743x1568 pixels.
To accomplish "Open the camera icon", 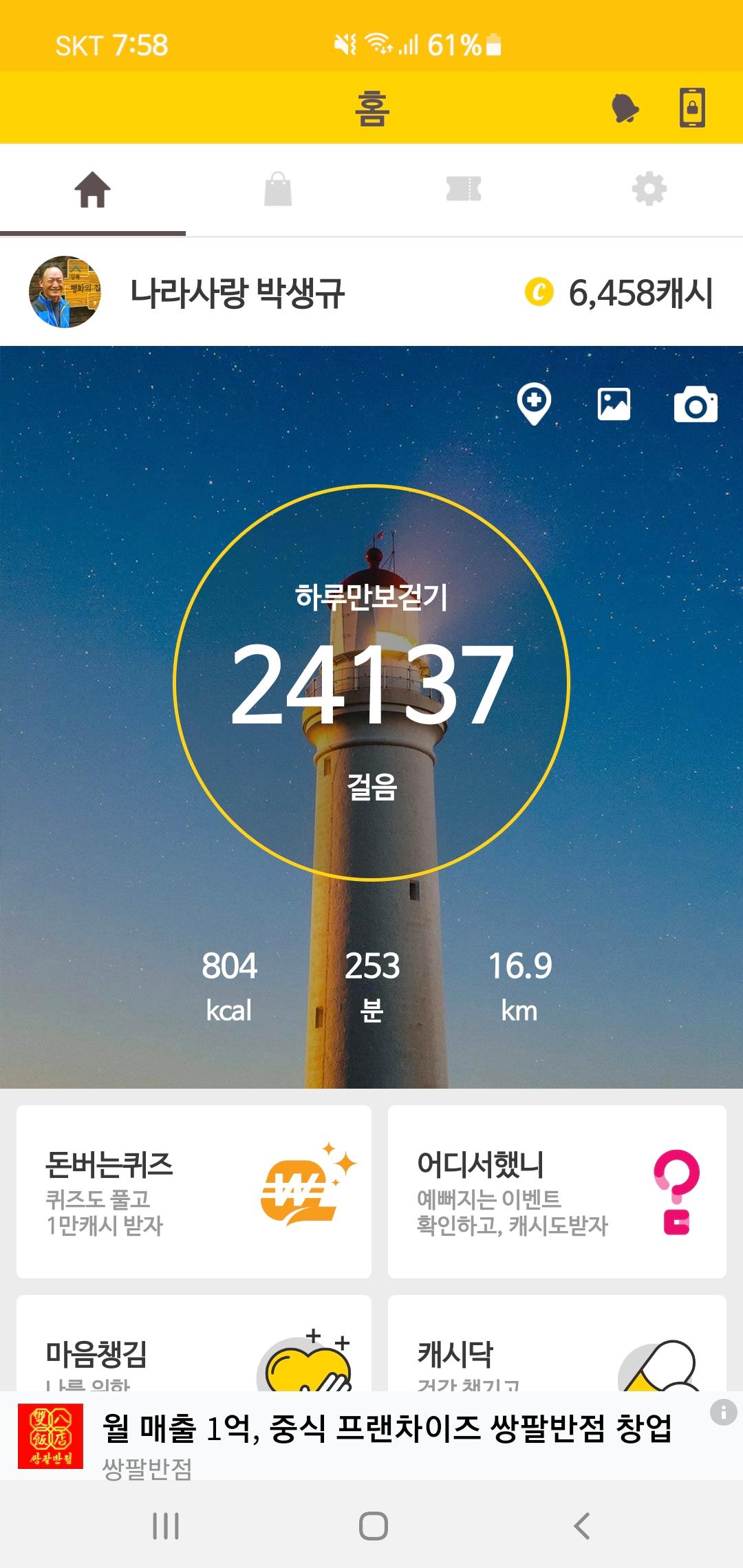I will (x=696, y=404).
